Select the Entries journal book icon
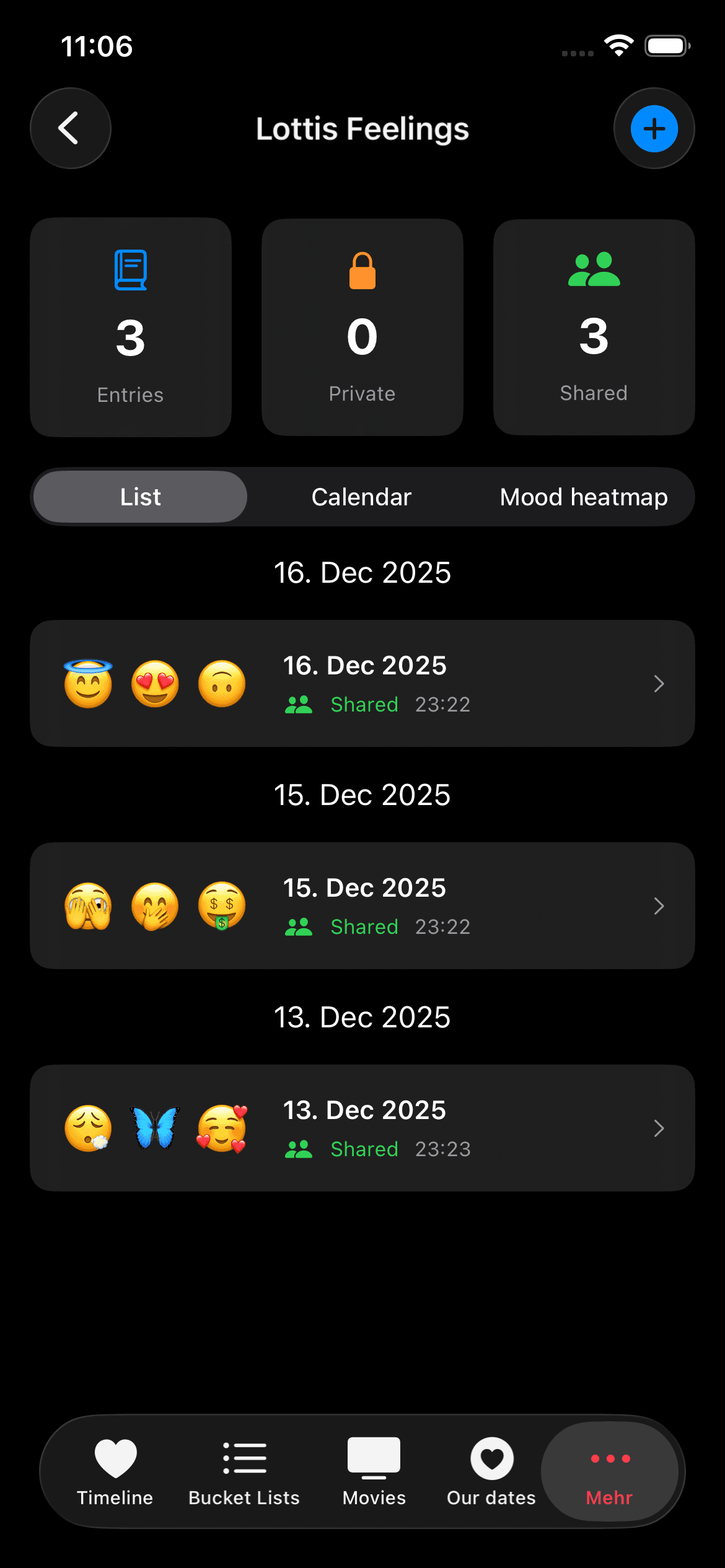This screenshot has width=725, height=1568. click(x=130, y=269)
